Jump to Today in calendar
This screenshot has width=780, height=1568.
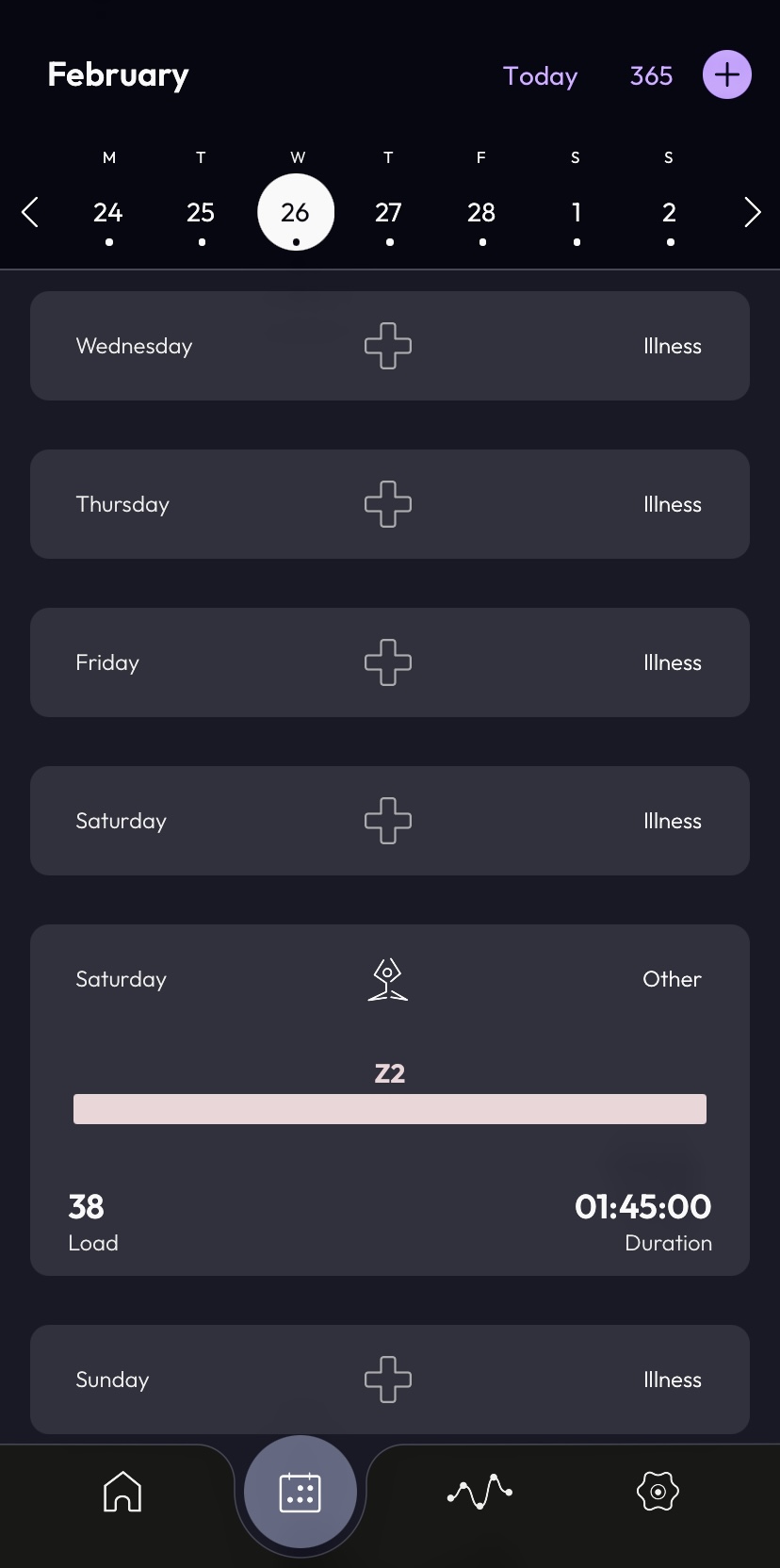click(540, 75)
